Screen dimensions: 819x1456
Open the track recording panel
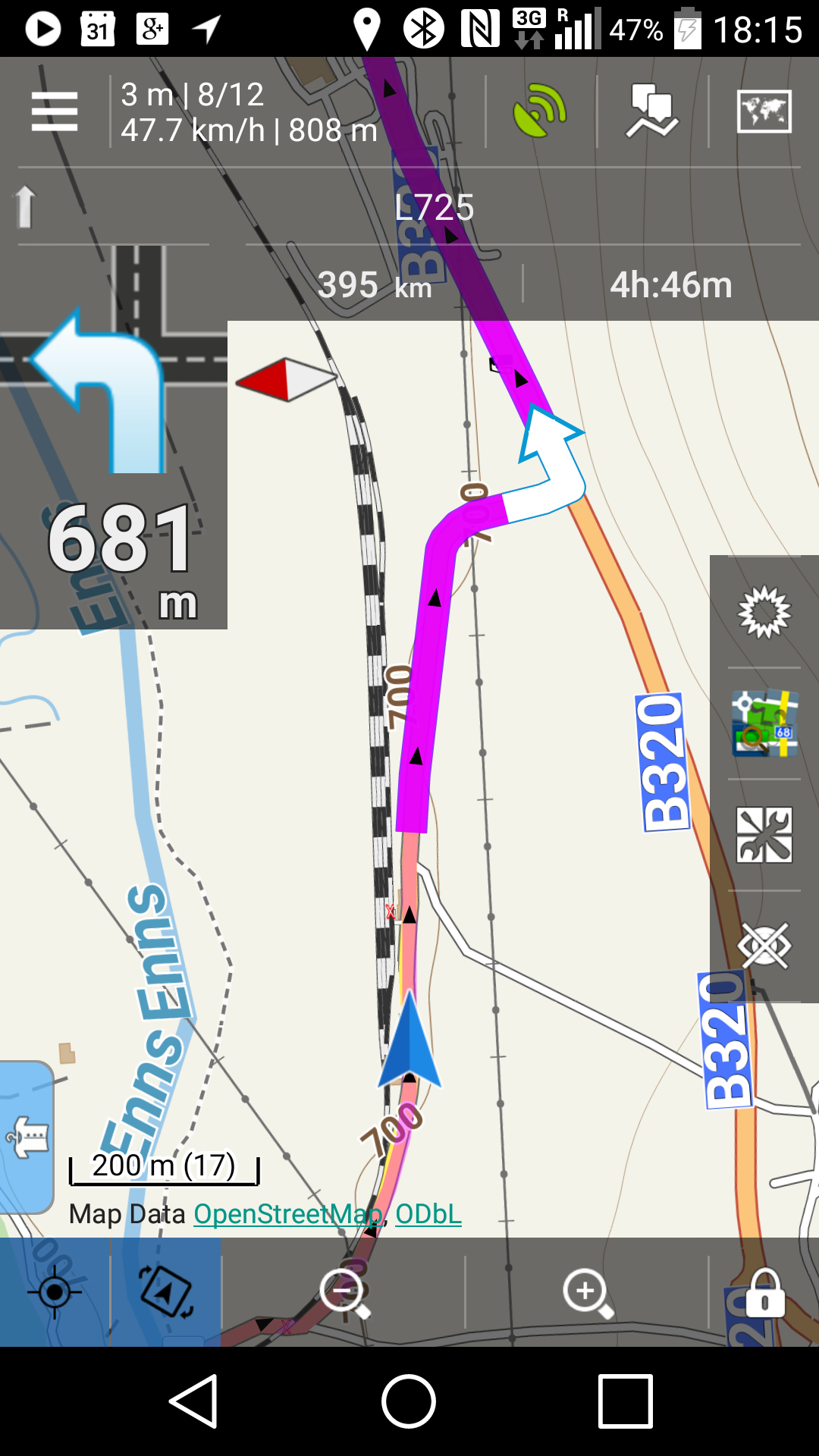(x=652, y=111)
